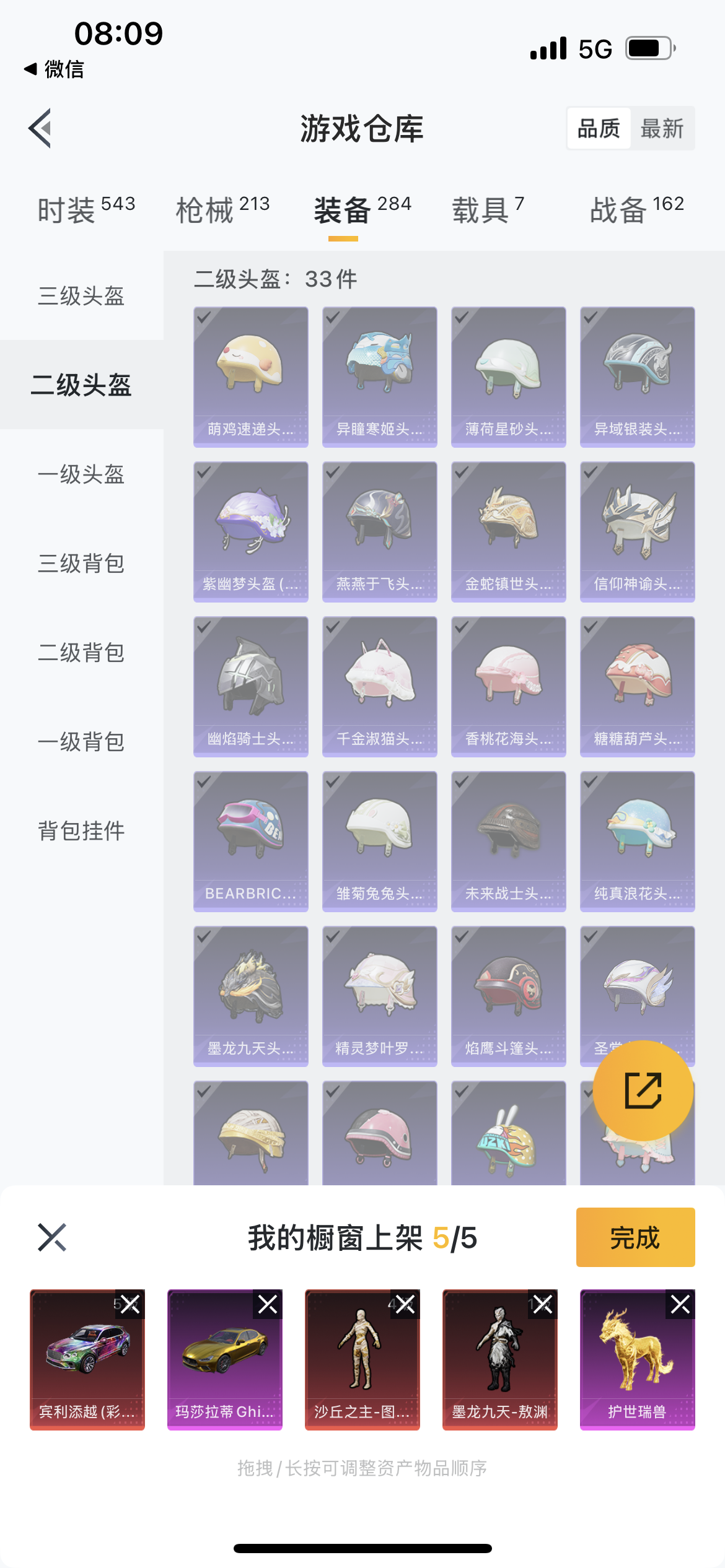
Task: Select 三级头盔 in the side list
Action: tap(81, 296)
